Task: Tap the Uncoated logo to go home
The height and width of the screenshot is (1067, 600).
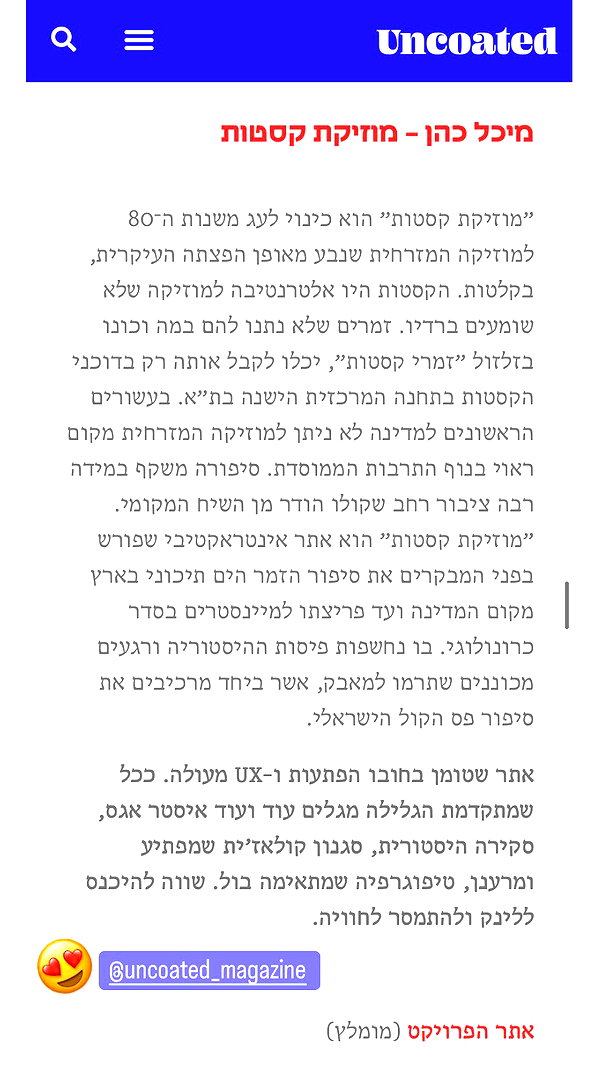Action: tap(467, 42)
